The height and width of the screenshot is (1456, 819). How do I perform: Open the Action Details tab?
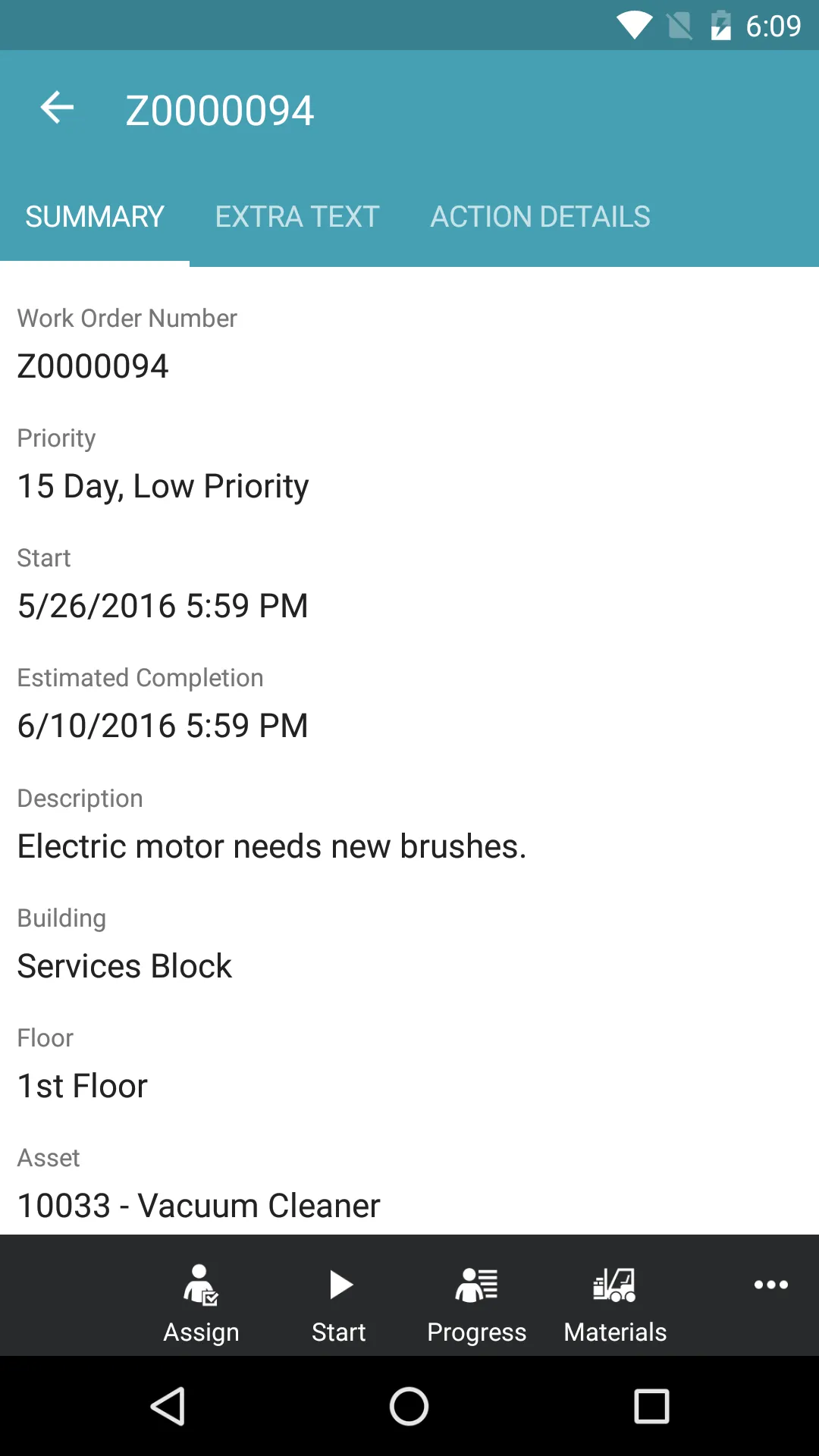point(540,217)
